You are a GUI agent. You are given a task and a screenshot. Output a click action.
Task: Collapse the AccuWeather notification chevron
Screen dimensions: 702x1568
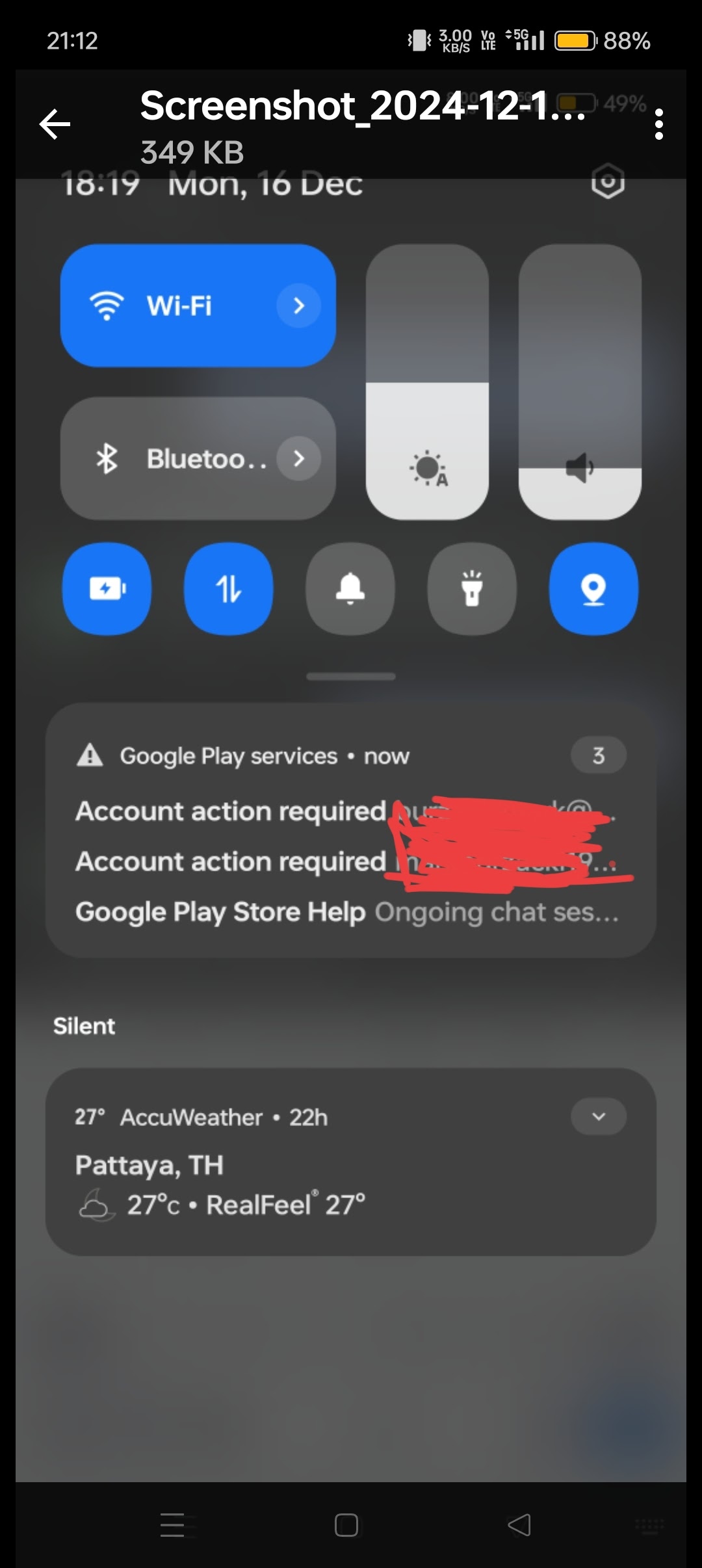point(597,1117)
